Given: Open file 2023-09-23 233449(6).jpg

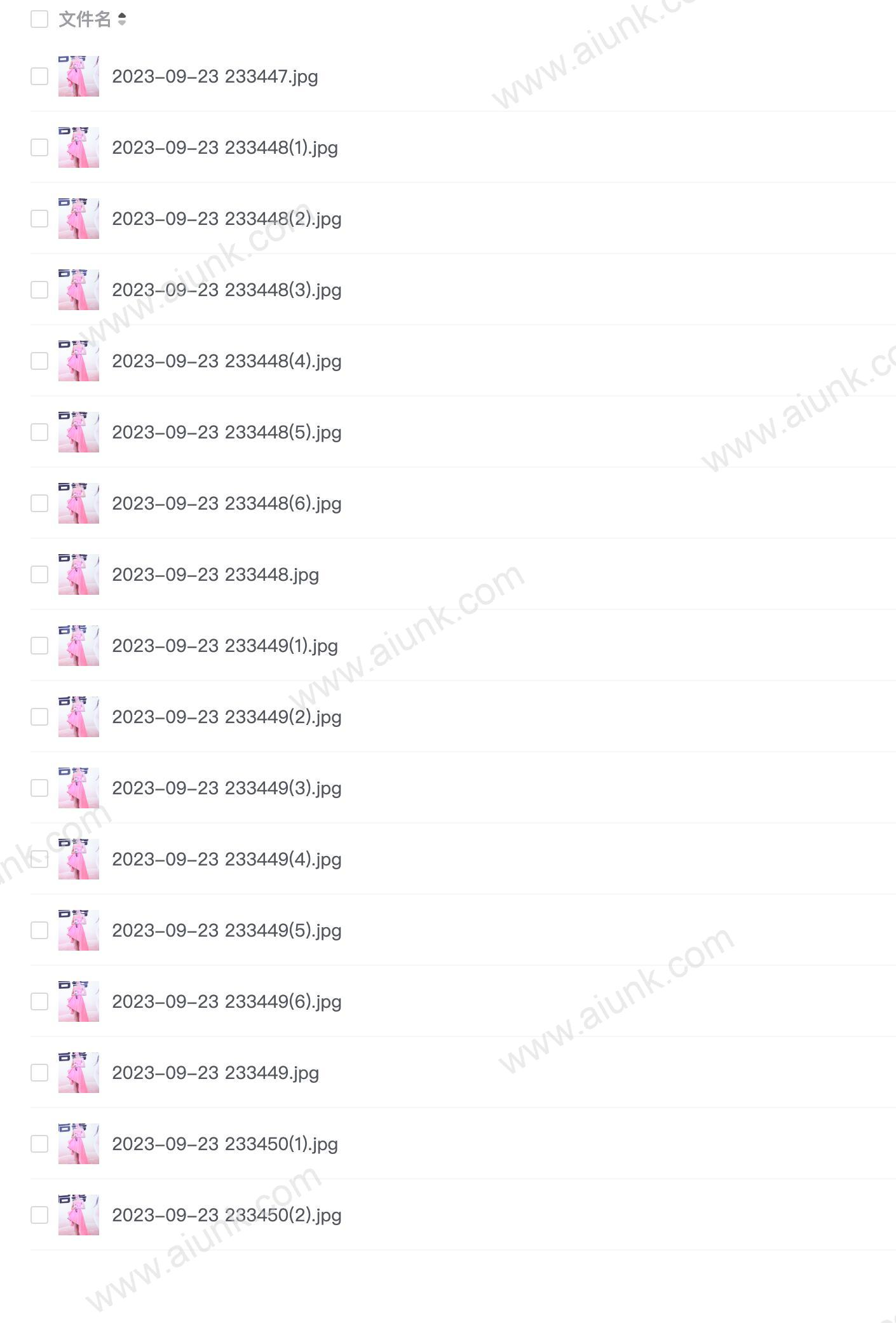Looking at the screenshot, I should pyautogui.click(x=226, y=1002).
